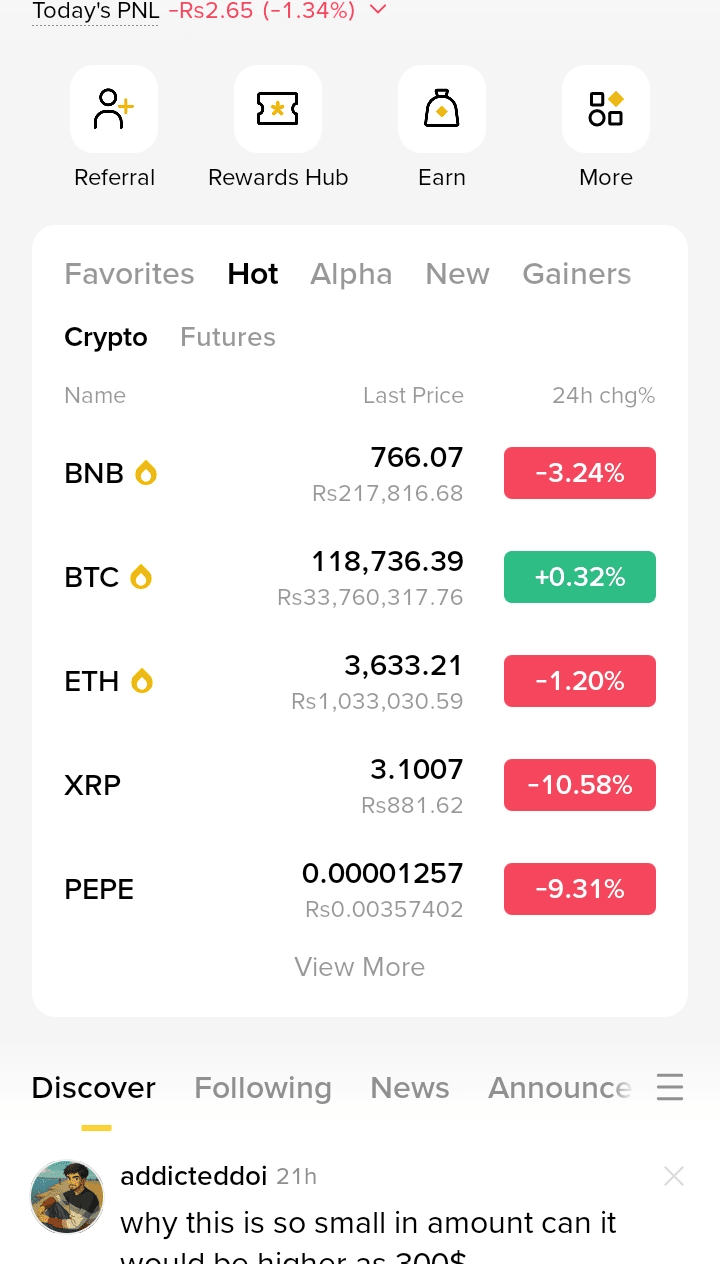Screen dimensions: 720x1281
Task: Show More services
Action: tap(606, 110)
